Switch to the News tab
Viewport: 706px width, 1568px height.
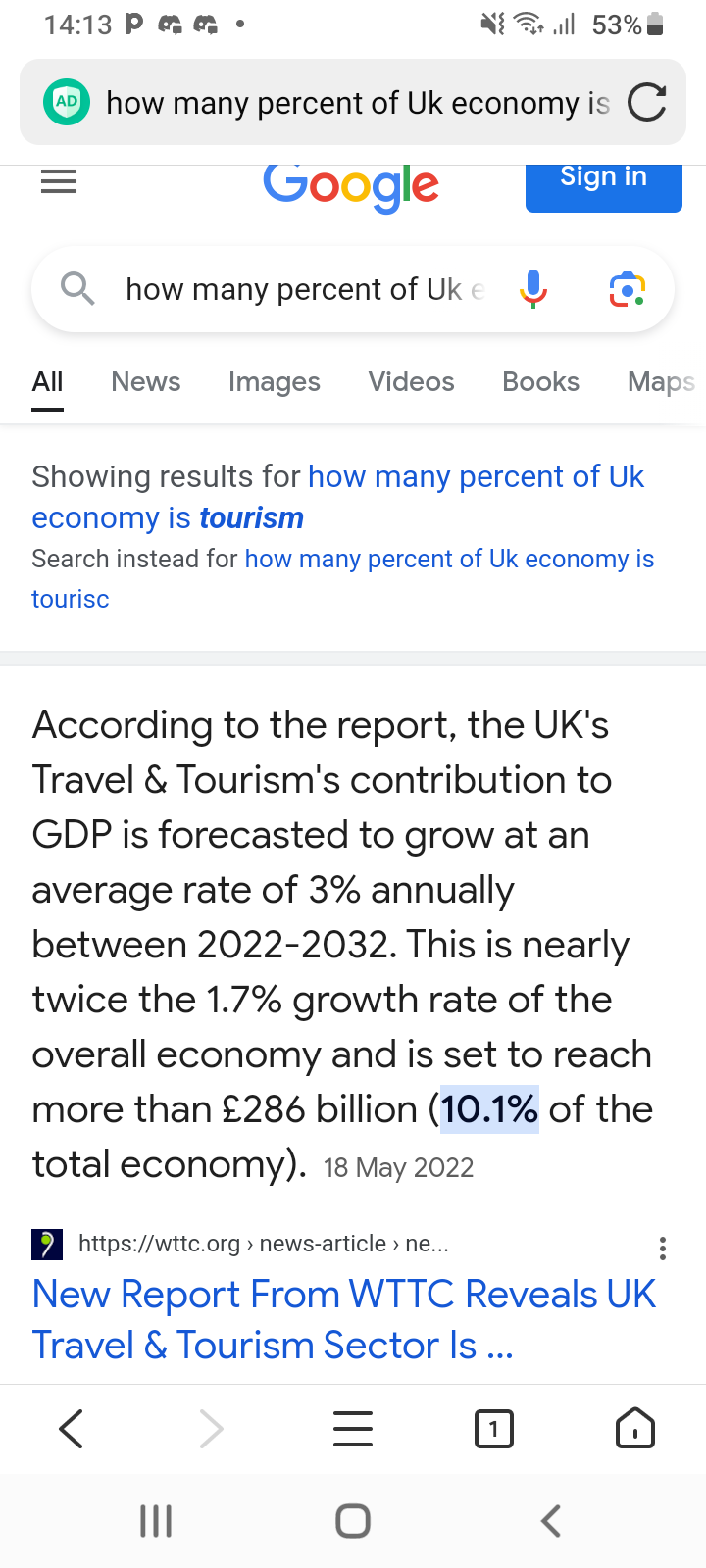[146, 381]
